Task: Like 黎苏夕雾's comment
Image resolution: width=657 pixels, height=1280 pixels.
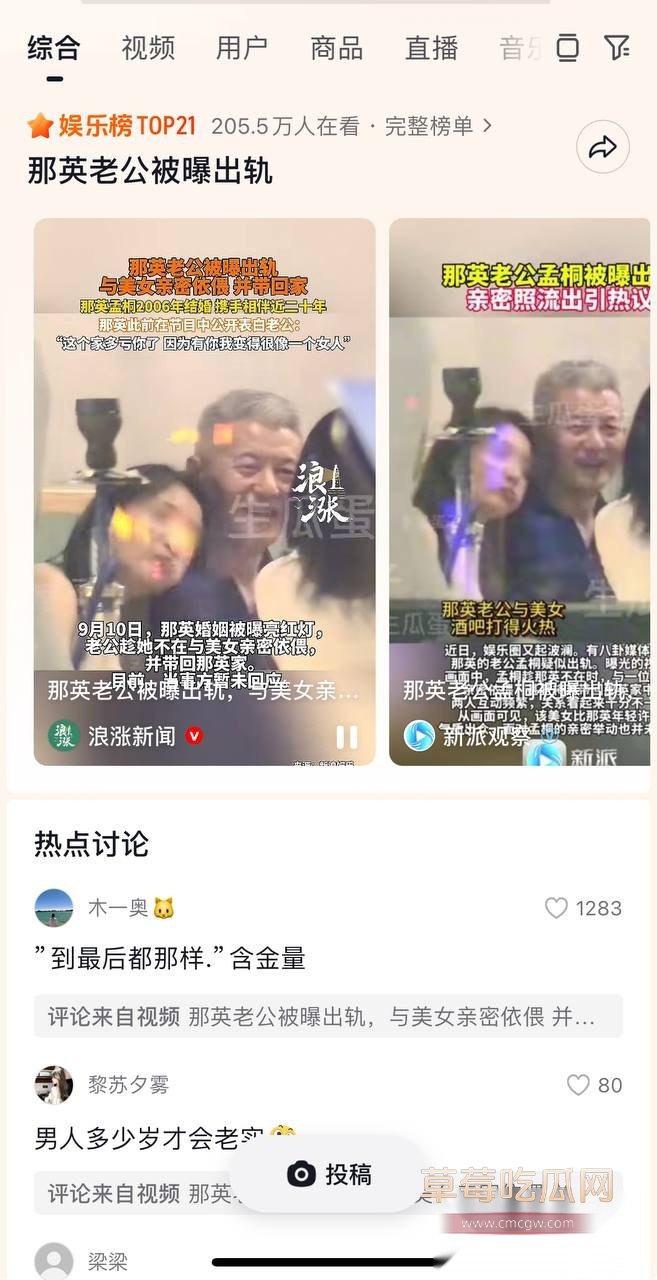Action: tap(579, 1085)
